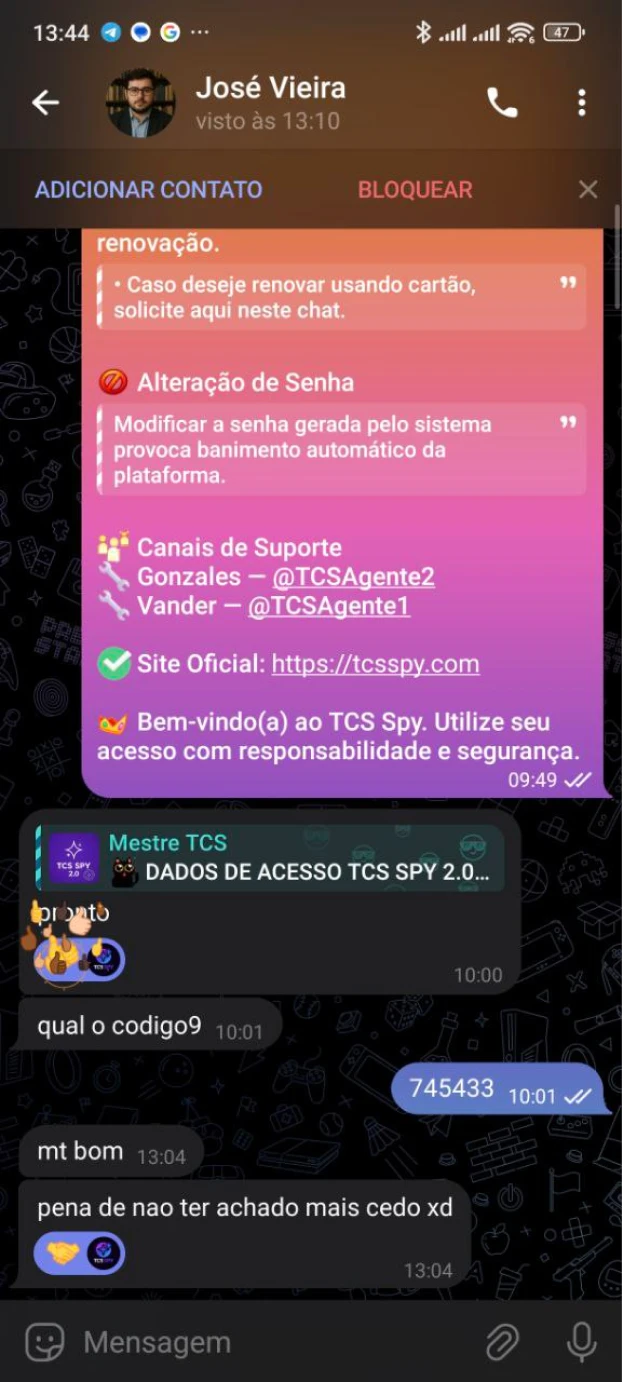Viewport: 622px width, 1382px height.
Task: Open the https://tcsspy.com link
Action: 375,664
